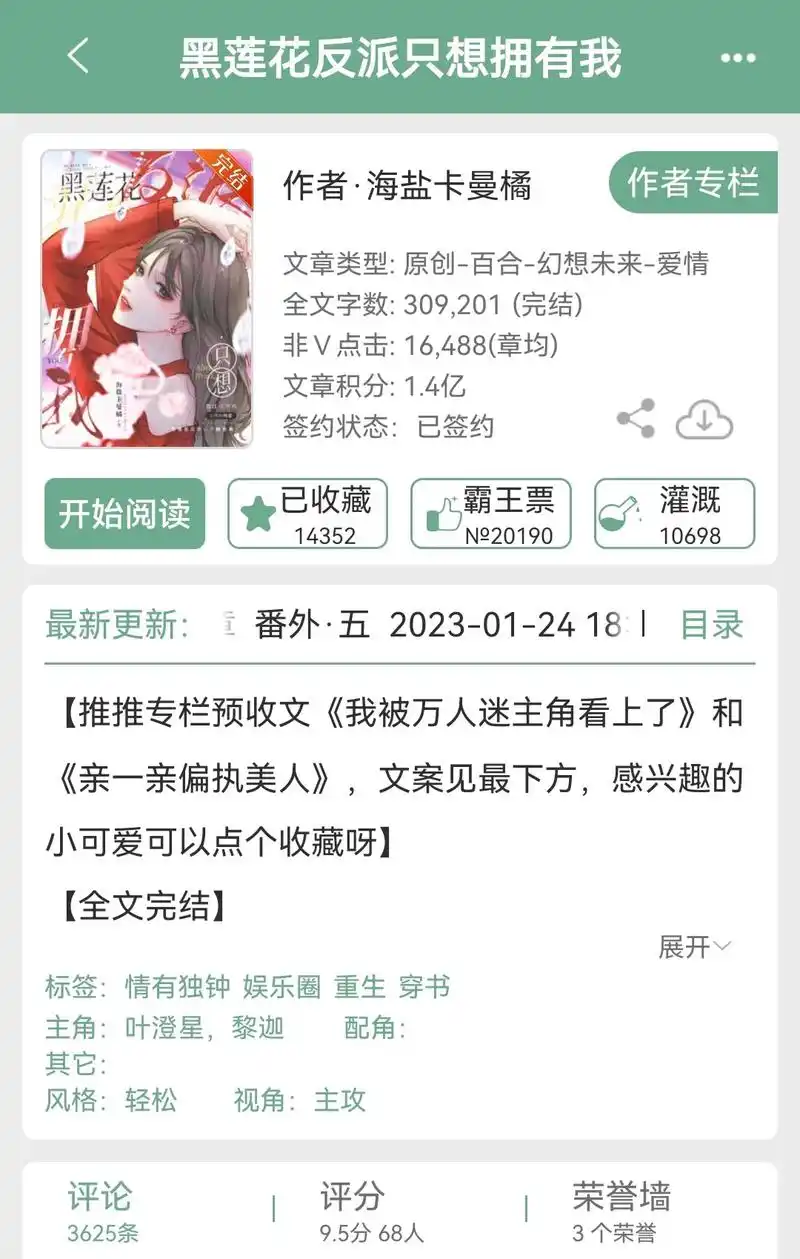The width and height of the screenshot is (800, 1259).
Task: Open the 作者专栏 author column
Action: (x=692, y=184)
